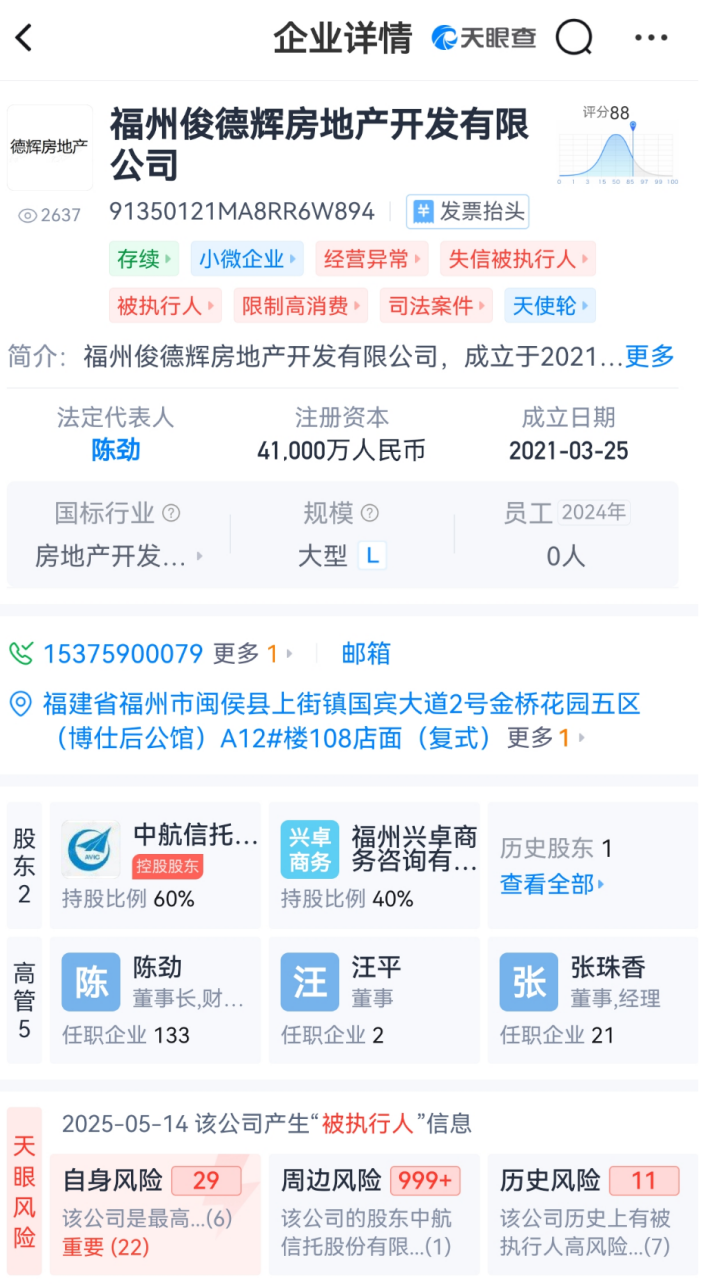Open shareholder 福州兴卓商务咨询 card

374,865
